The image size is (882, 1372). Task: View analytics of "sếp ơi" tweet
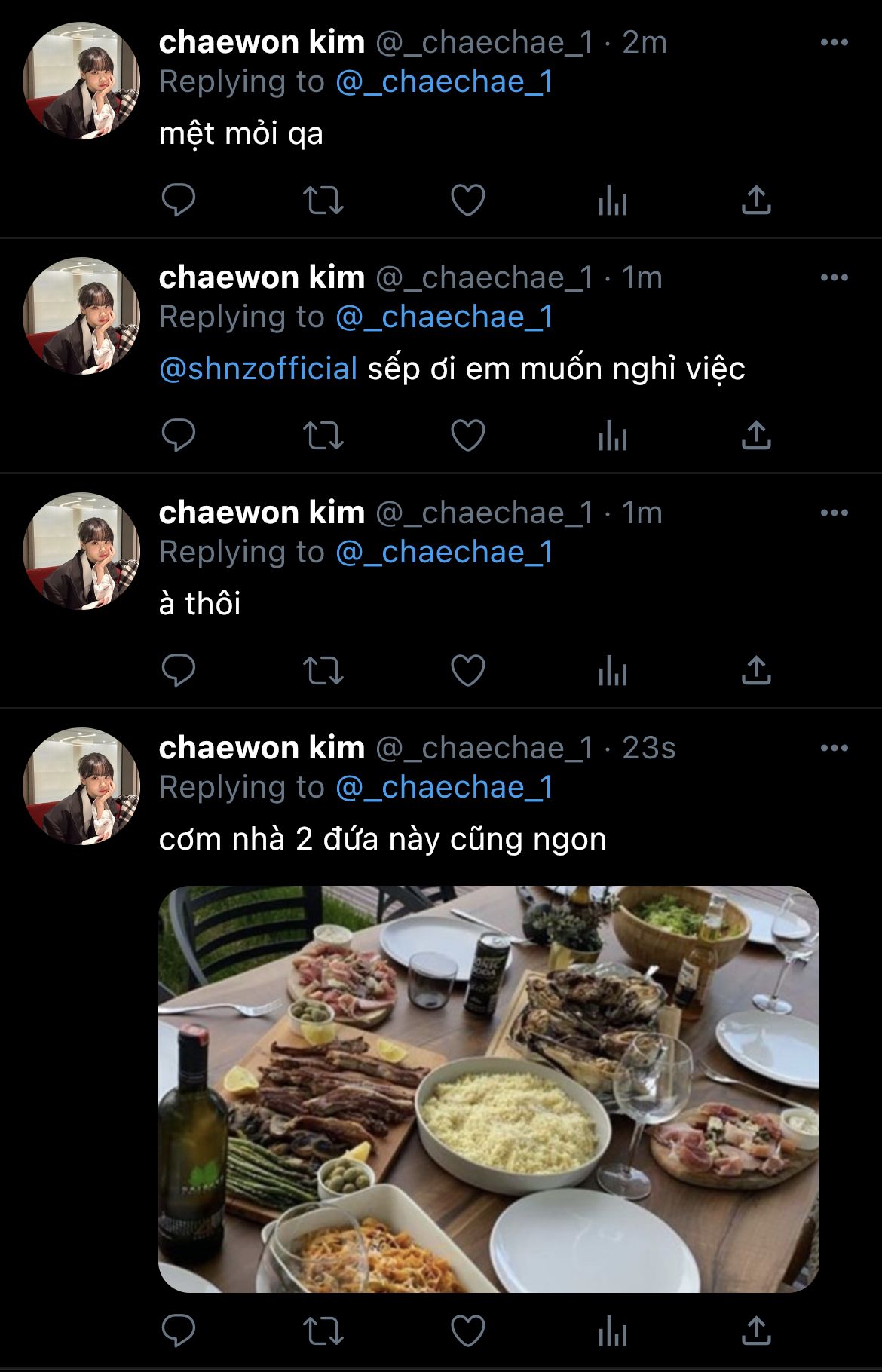pos(612,436)
